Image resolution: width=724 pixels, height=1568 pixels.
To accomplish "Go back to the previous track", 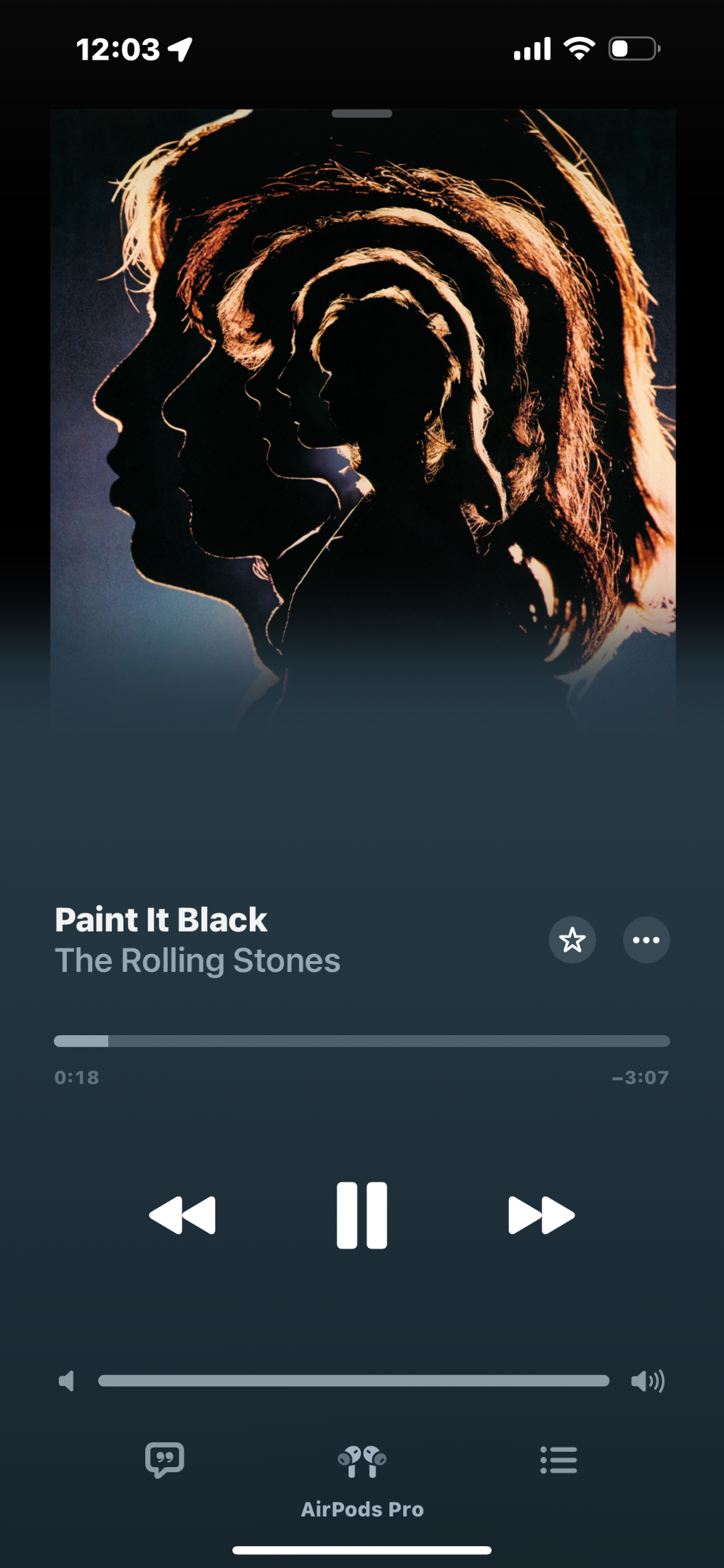I will pyautogui.click(x=182, y=1215).
